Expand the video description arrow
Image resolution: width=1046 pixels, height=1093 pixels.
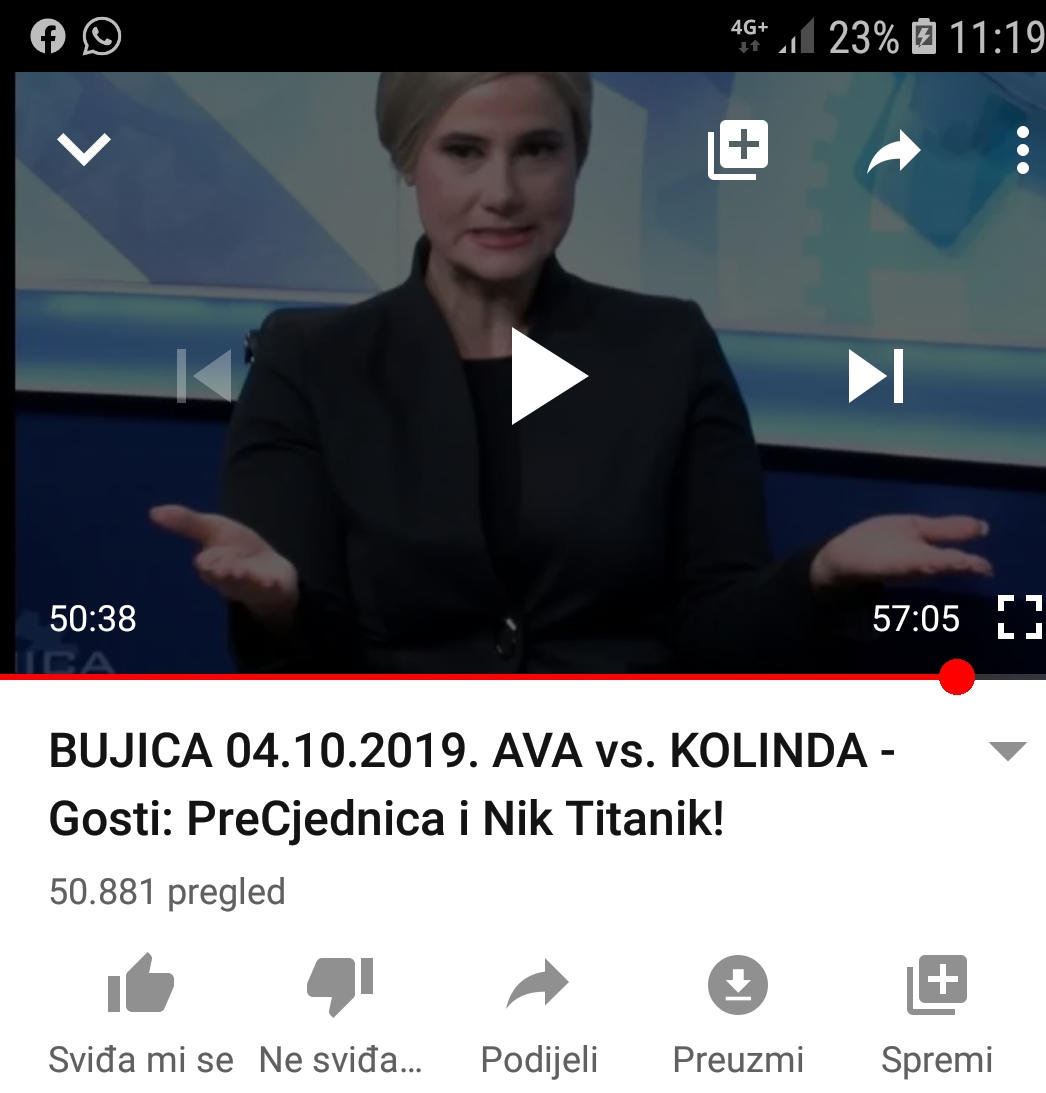pos(1007,751)
